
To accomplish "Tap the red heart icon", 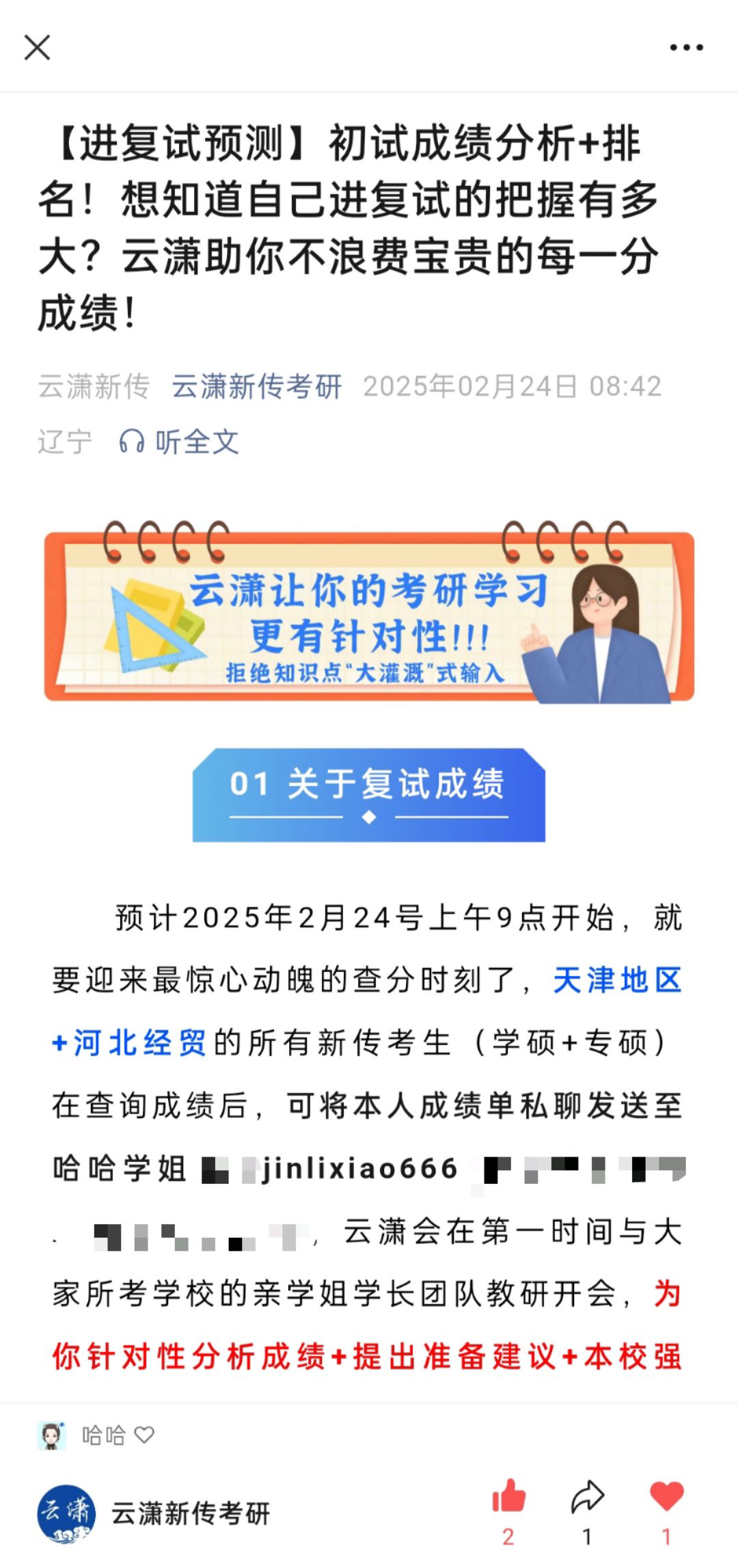I will (x=666, y=1496).
